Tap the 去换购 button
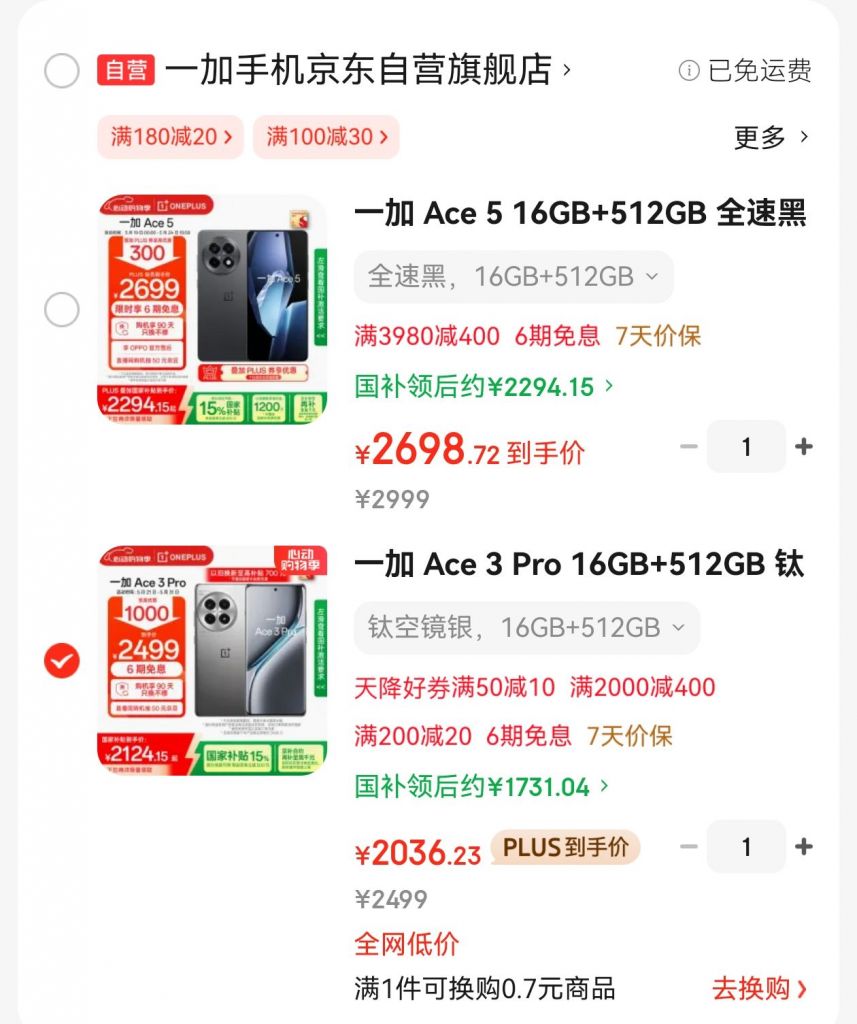 [755, 988]
